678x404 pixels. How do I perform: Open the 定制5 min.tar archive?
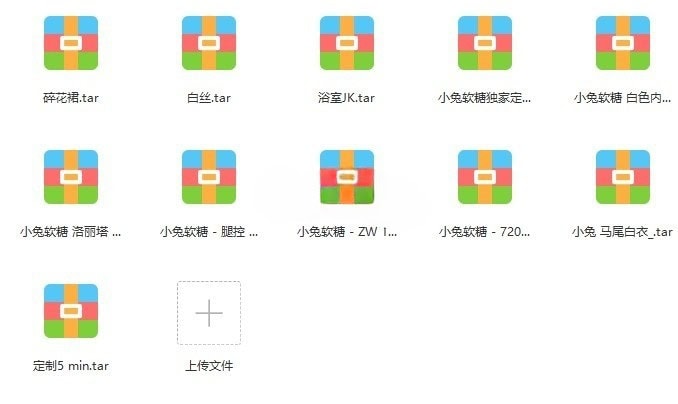(x=71, y=311)
